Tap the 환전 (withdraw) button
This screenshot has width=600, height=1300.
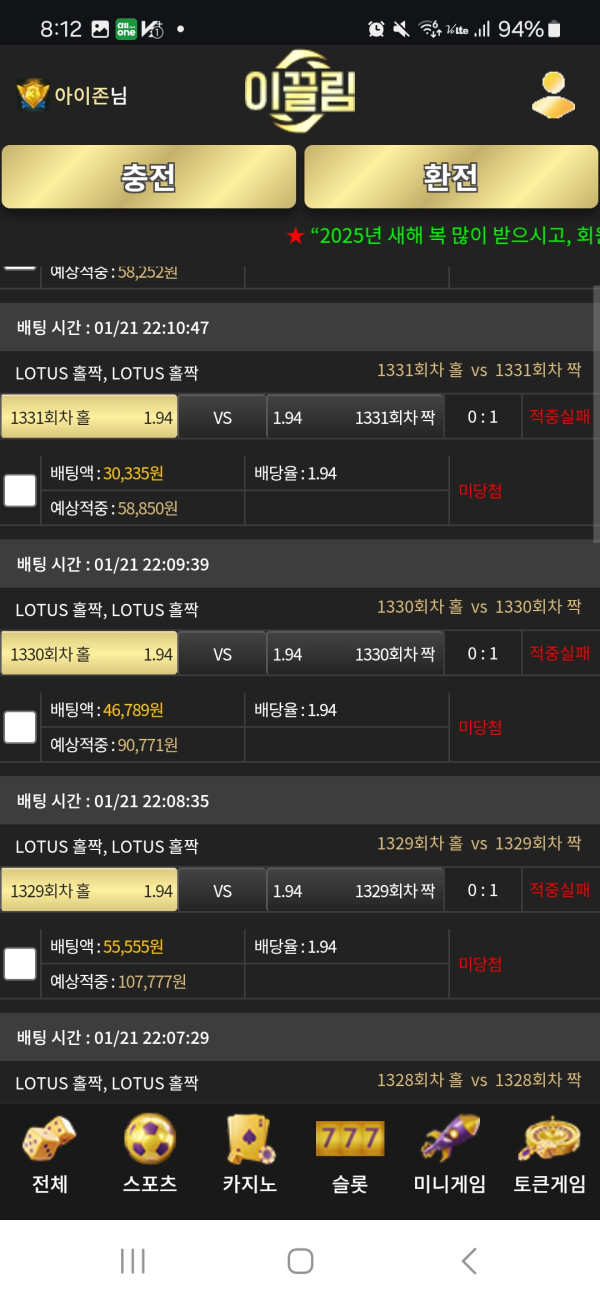451,177
